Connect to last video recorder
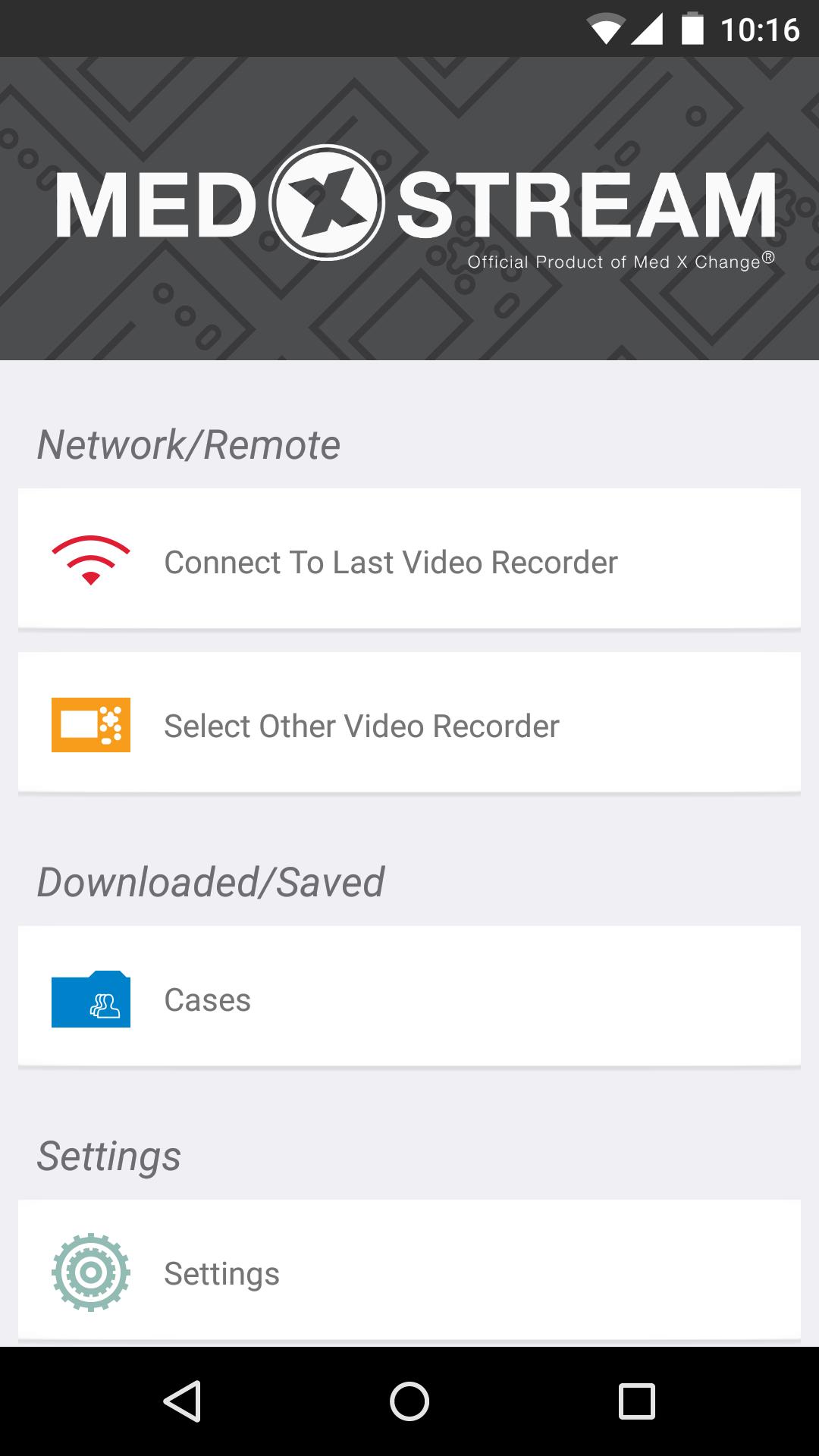819x1456 pixels. click(409, 561)
